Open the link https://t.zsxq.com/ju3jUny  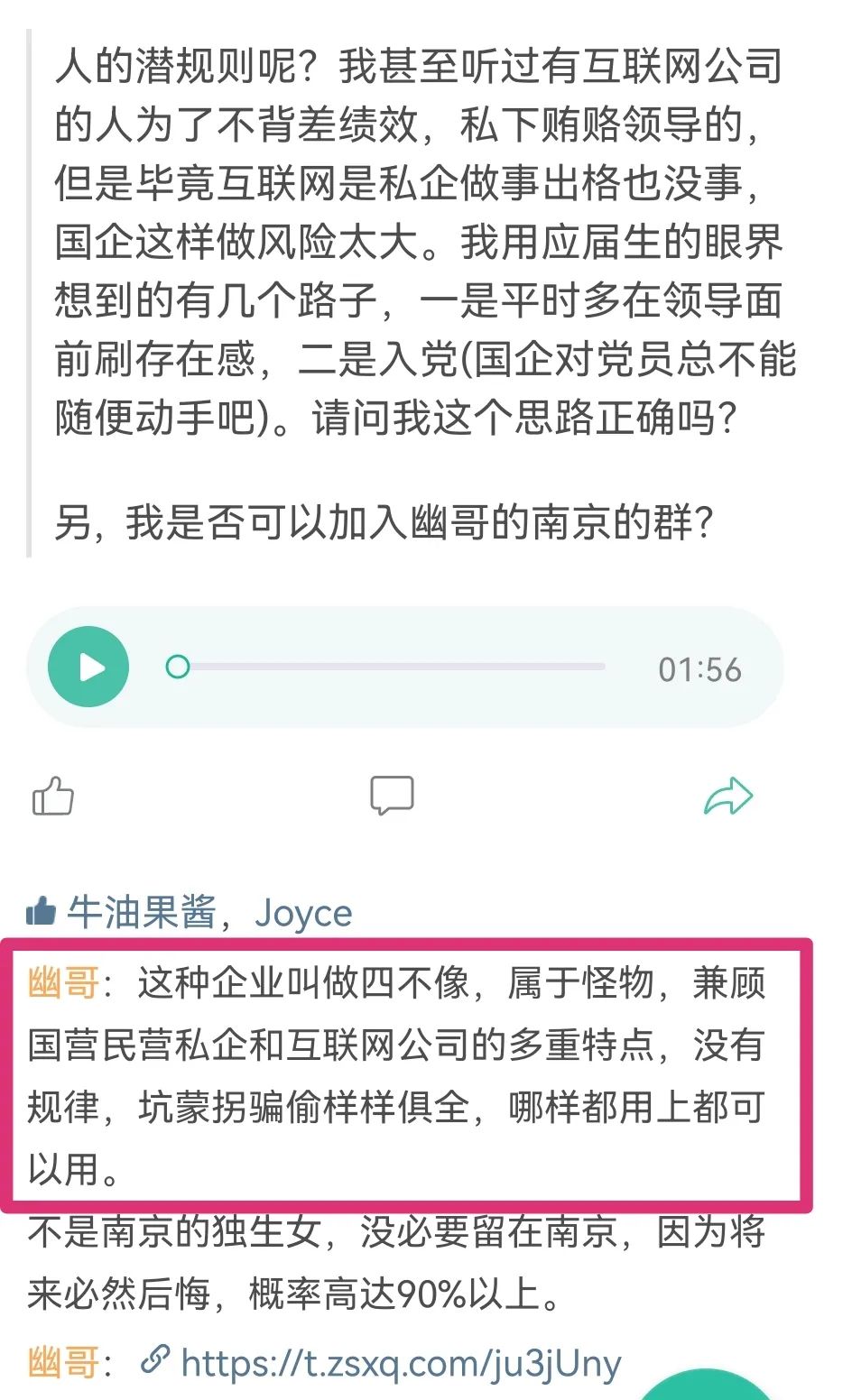tap(397, 1362)
